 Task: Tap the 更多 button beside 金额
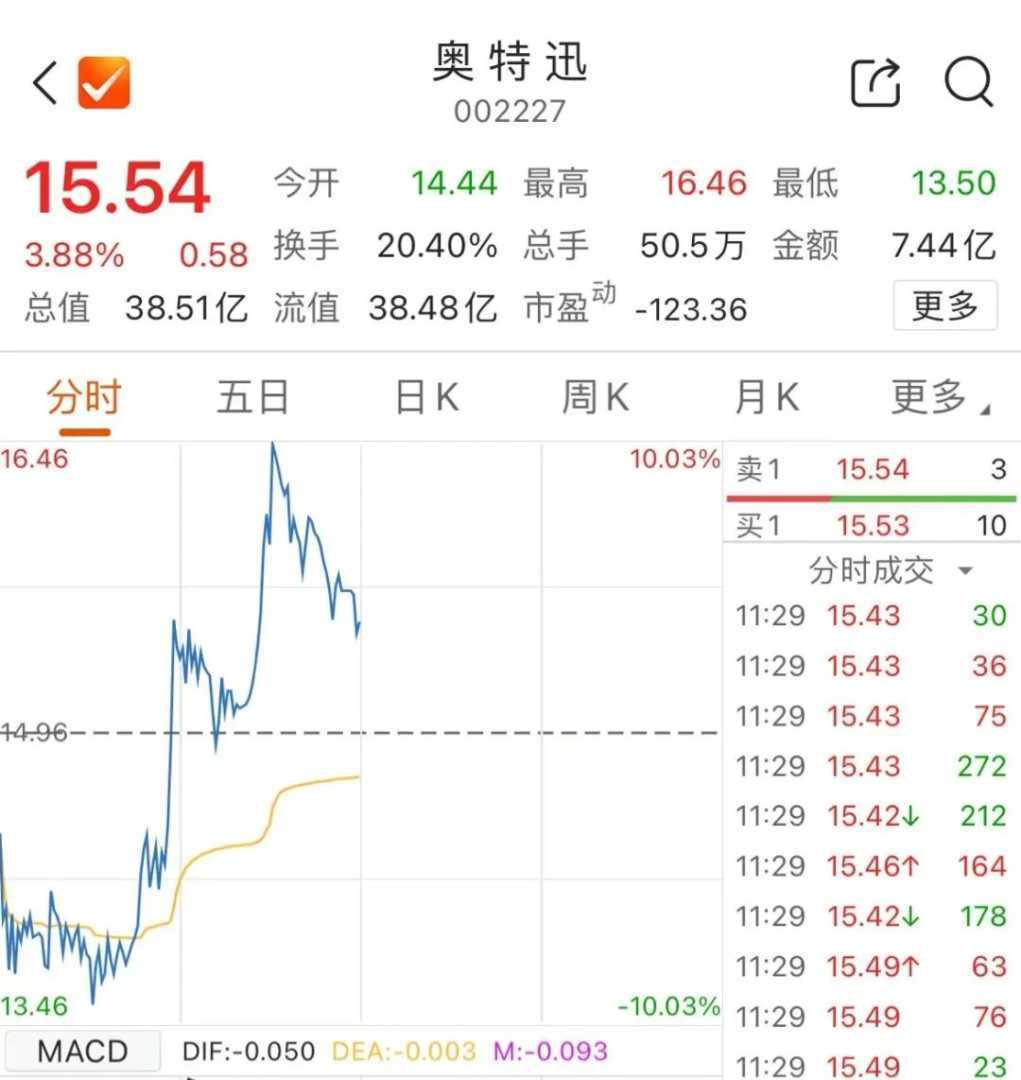point(945,306)
